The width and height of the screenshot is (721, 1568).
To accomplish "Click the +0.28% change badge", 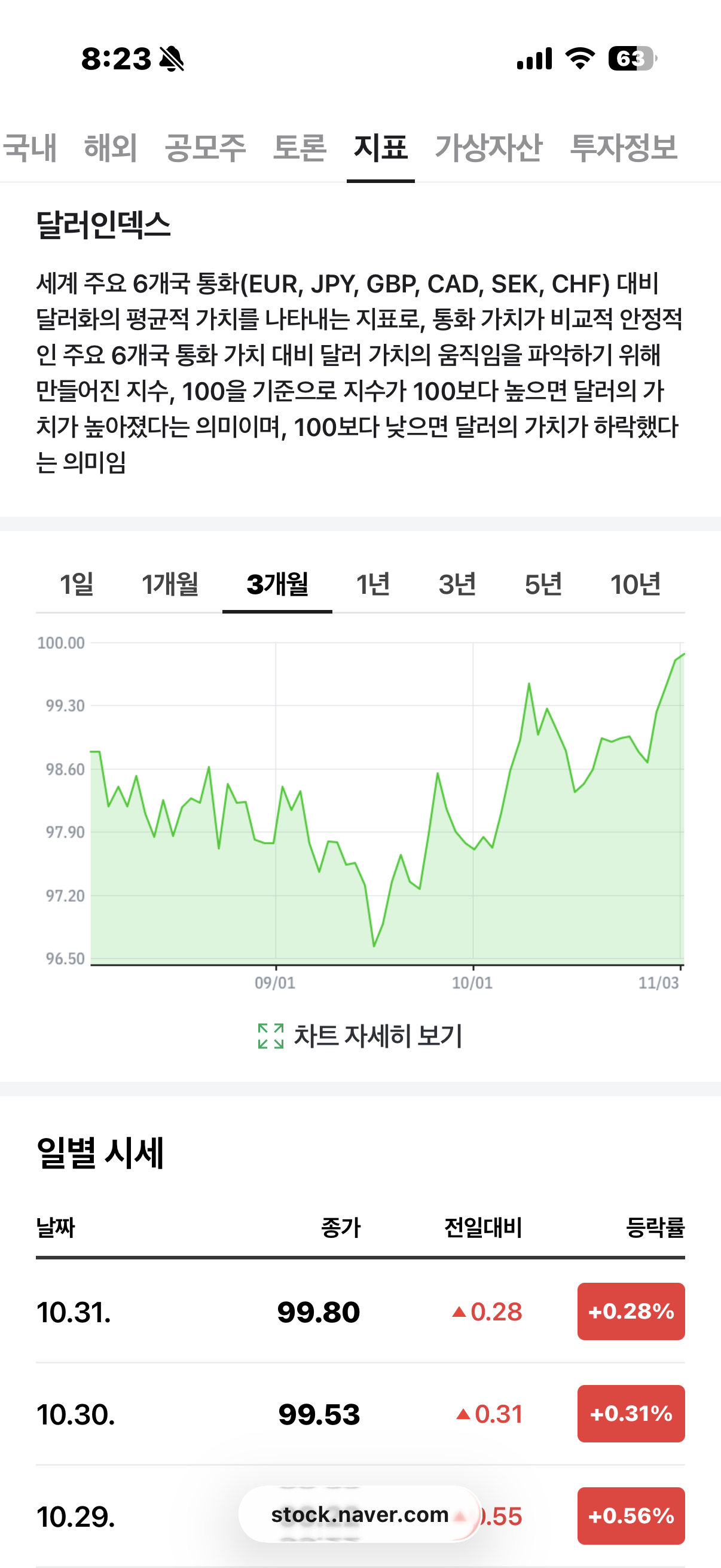I will coord(630,1311).
